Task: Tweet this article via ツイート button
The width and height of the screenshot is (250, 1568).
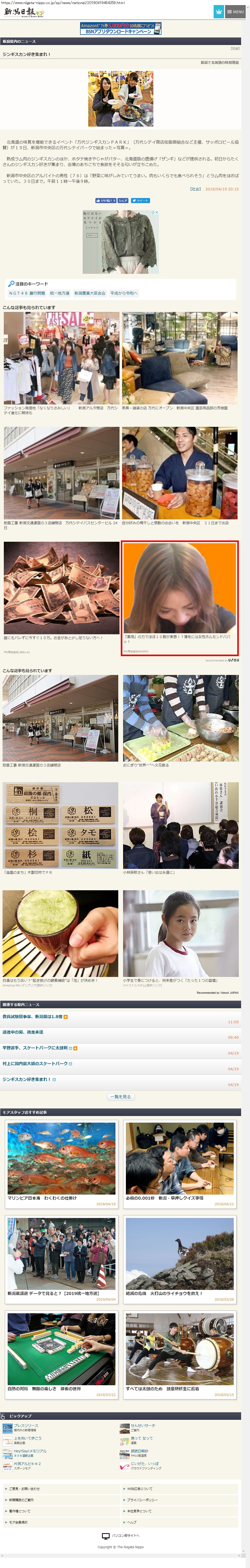Action: (x=140, y=200)
